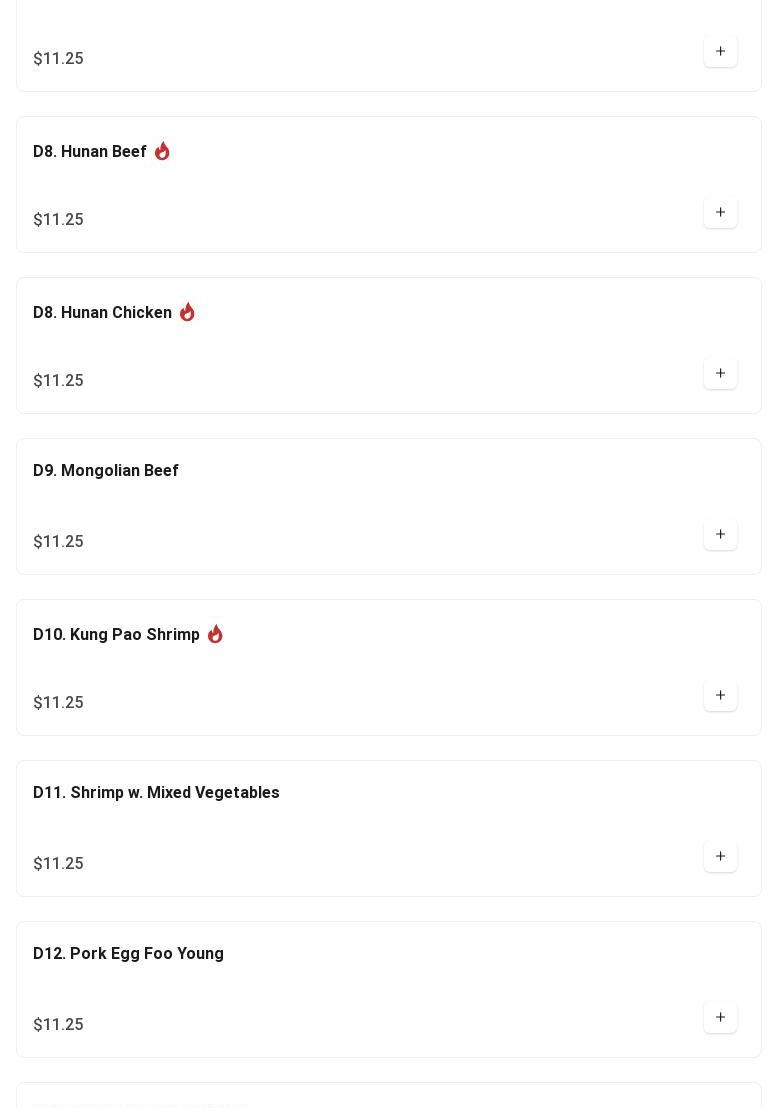Add D8. Hunan Beef to cart

click(720, 212)
